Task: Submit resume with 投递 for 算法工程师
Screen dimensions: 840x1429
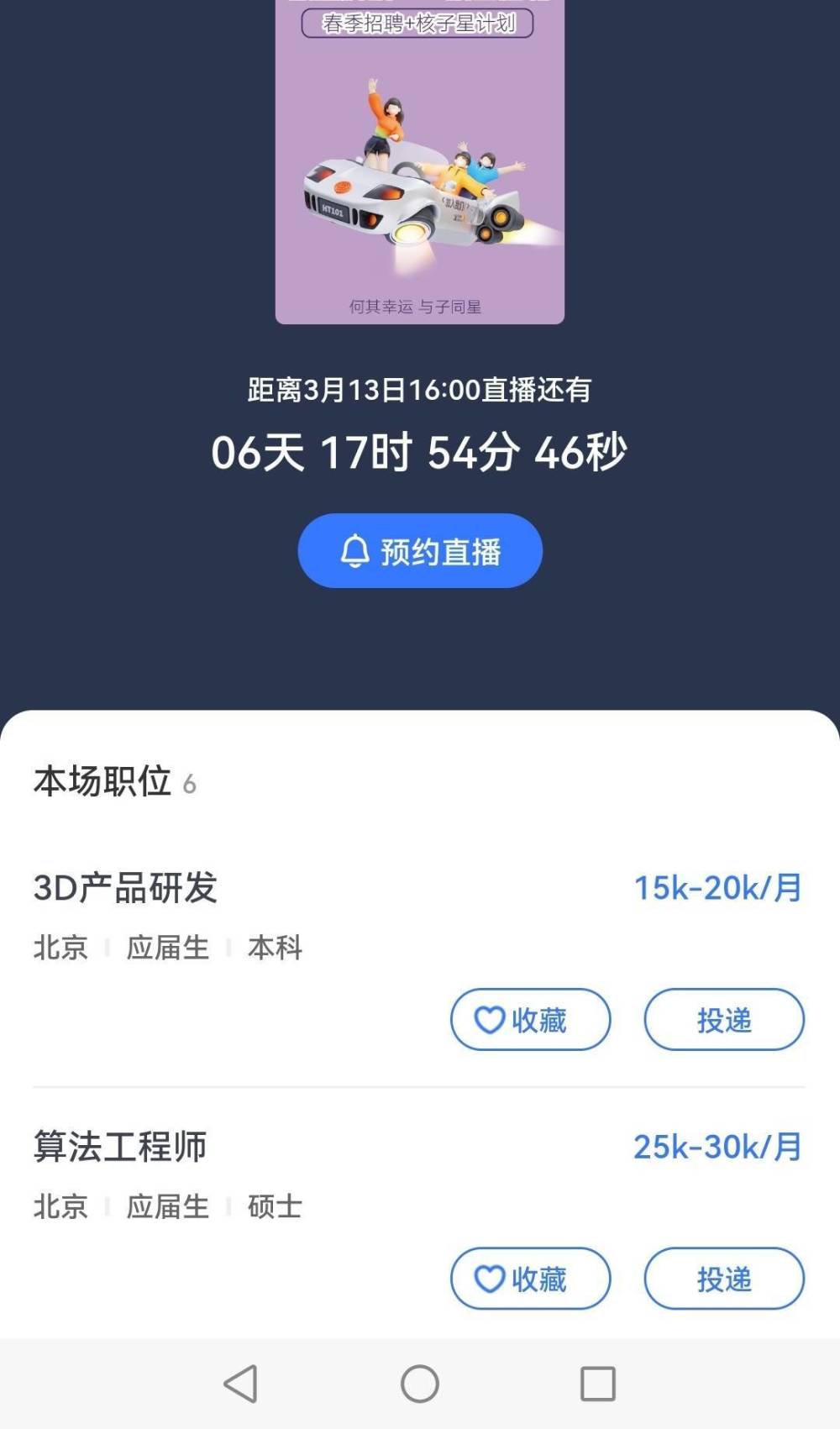Action: click(723, 1279)
